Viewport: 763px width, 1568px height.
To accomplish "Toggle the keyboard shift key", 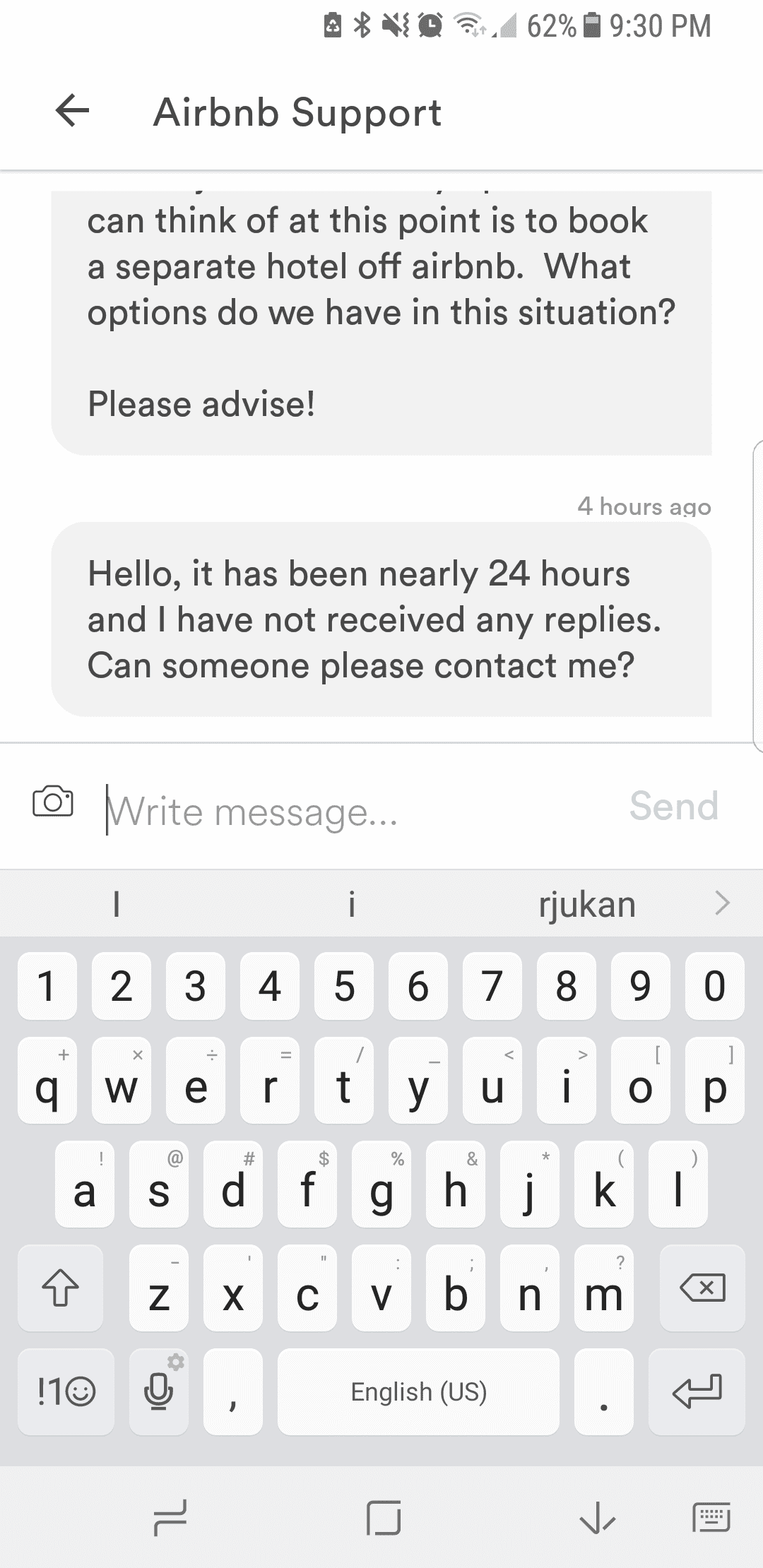I will pyautogui.click(x=60, y=1288).
